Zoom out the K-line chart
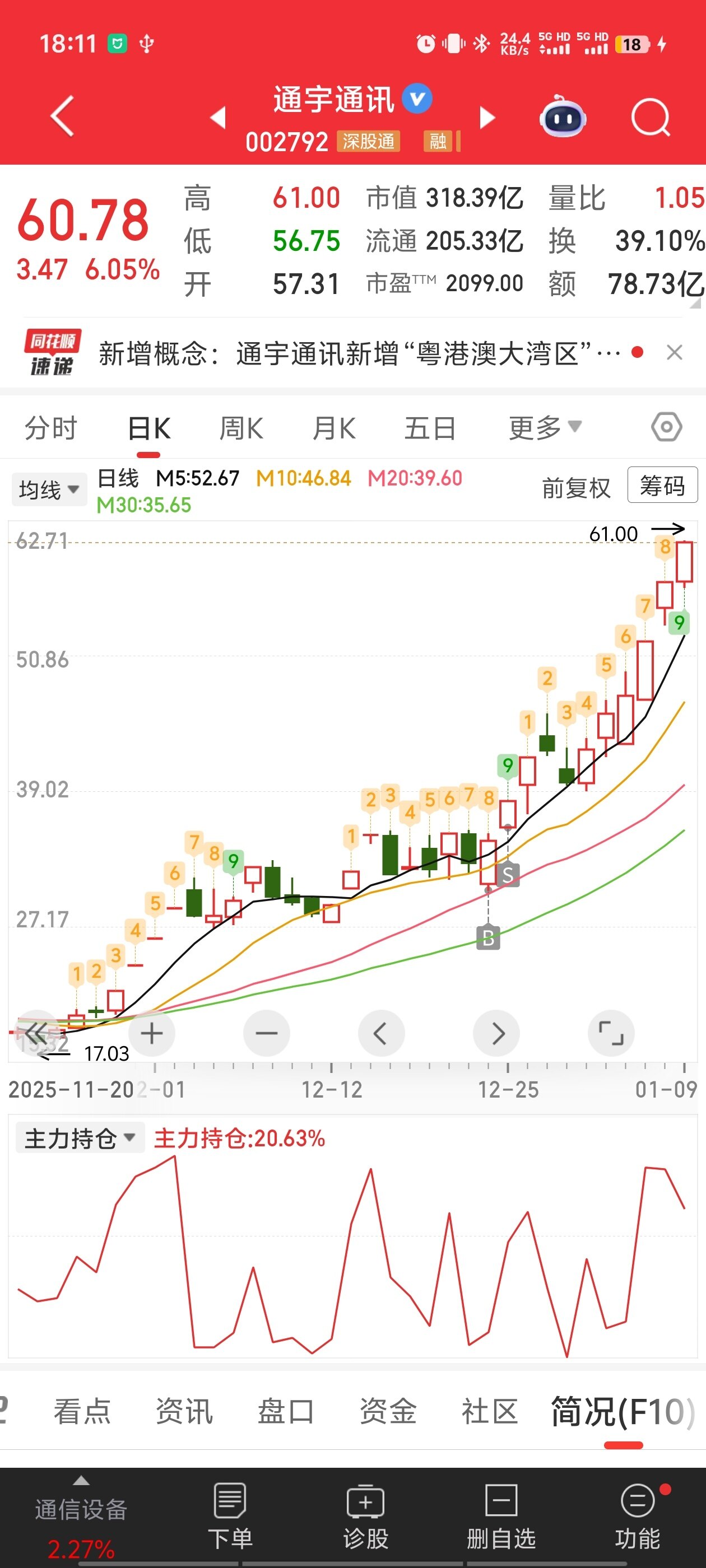Image resolution: width=706 pixels, height=1568 pixels. pyautogui.click(x=266, y=1034)
